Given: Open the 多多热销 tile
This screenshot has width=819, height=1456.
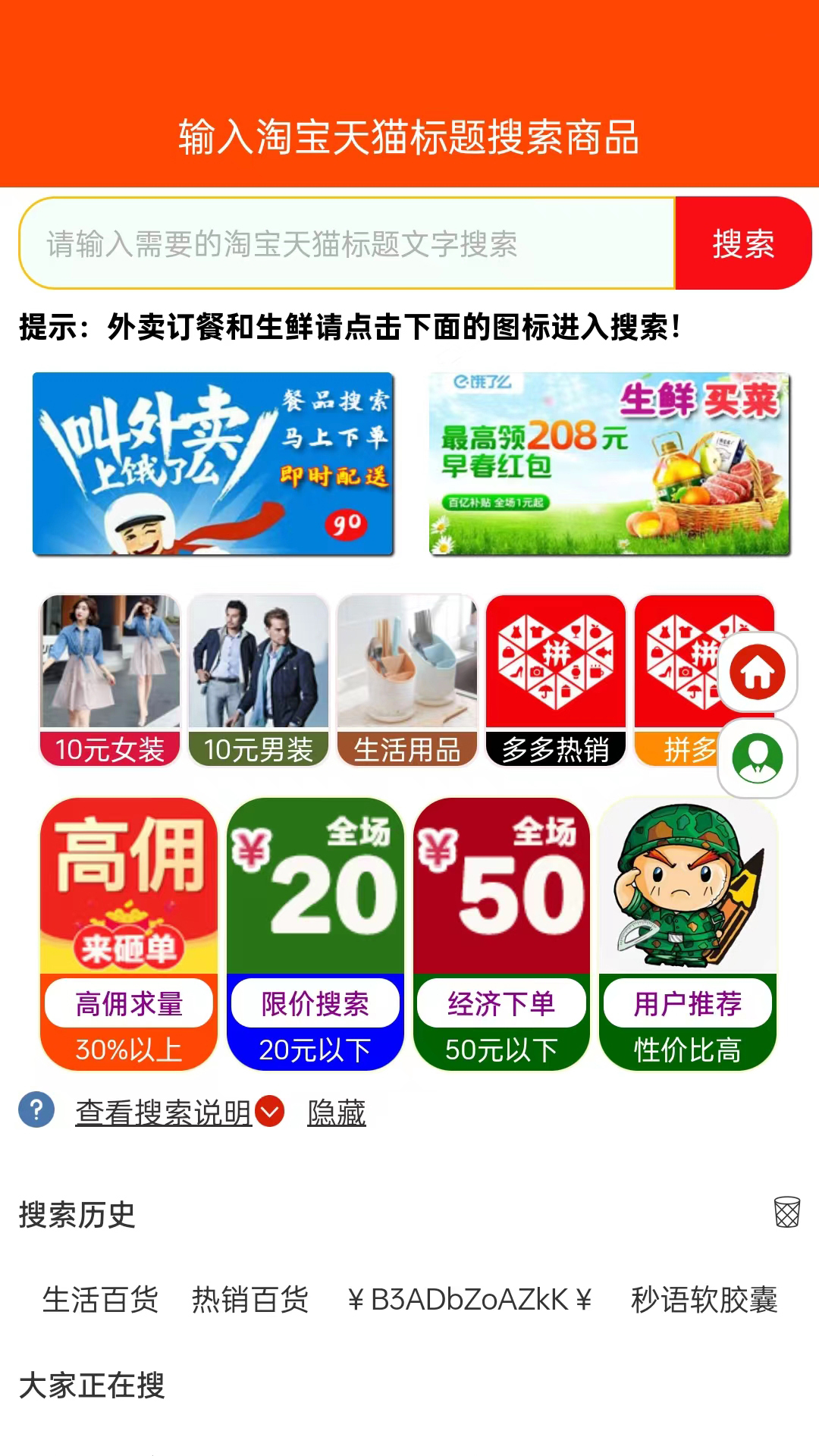Looking at the screenshot, I should click(x=556, y=680).
